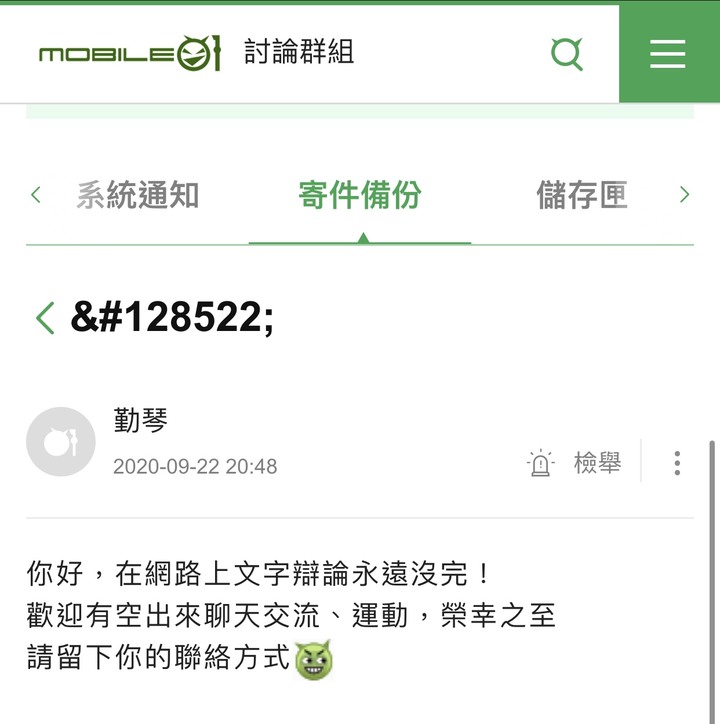Image resolution: width=720 pixels, height=724 pixels.
Task: Open 勤琴's profile avatar
Action: coord(60,441)
